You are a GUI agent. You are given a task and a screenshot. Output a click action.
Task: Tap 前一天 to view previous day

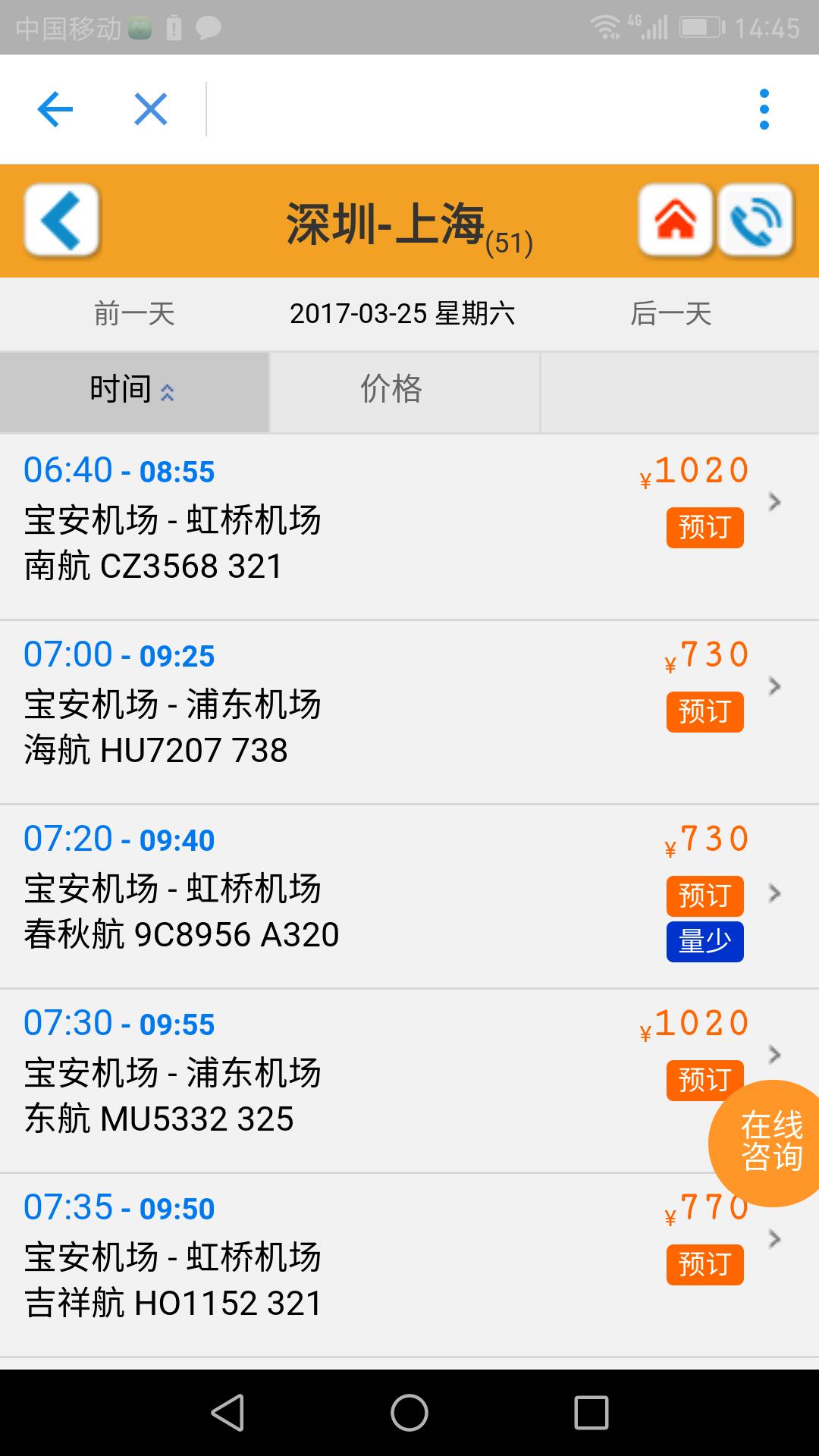pos(133,314)
